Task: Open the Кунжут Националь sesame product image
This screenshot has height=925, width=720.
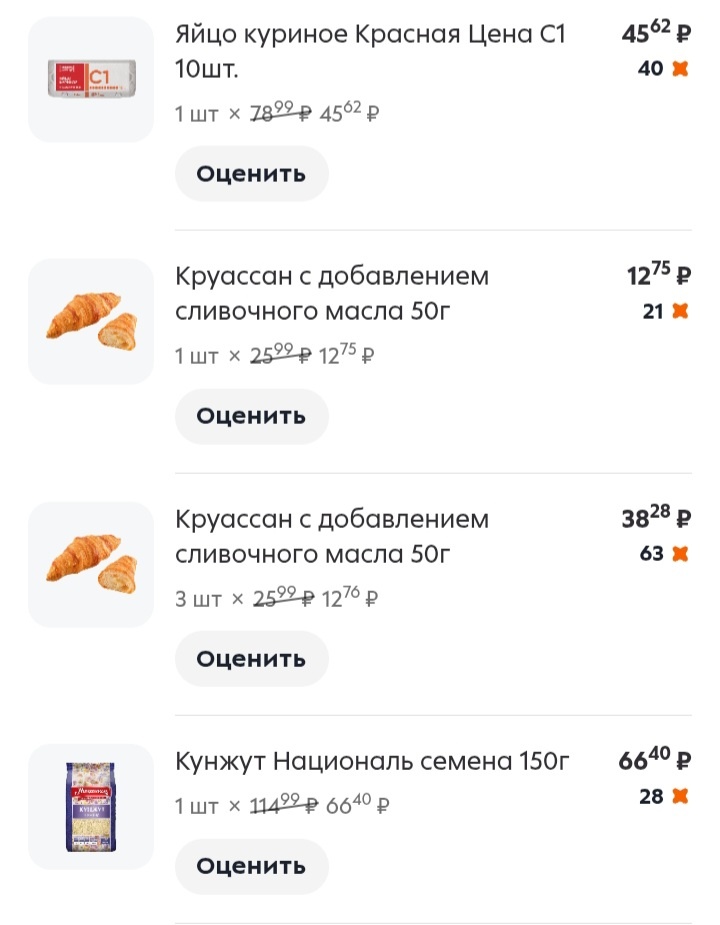Action: 91,806
